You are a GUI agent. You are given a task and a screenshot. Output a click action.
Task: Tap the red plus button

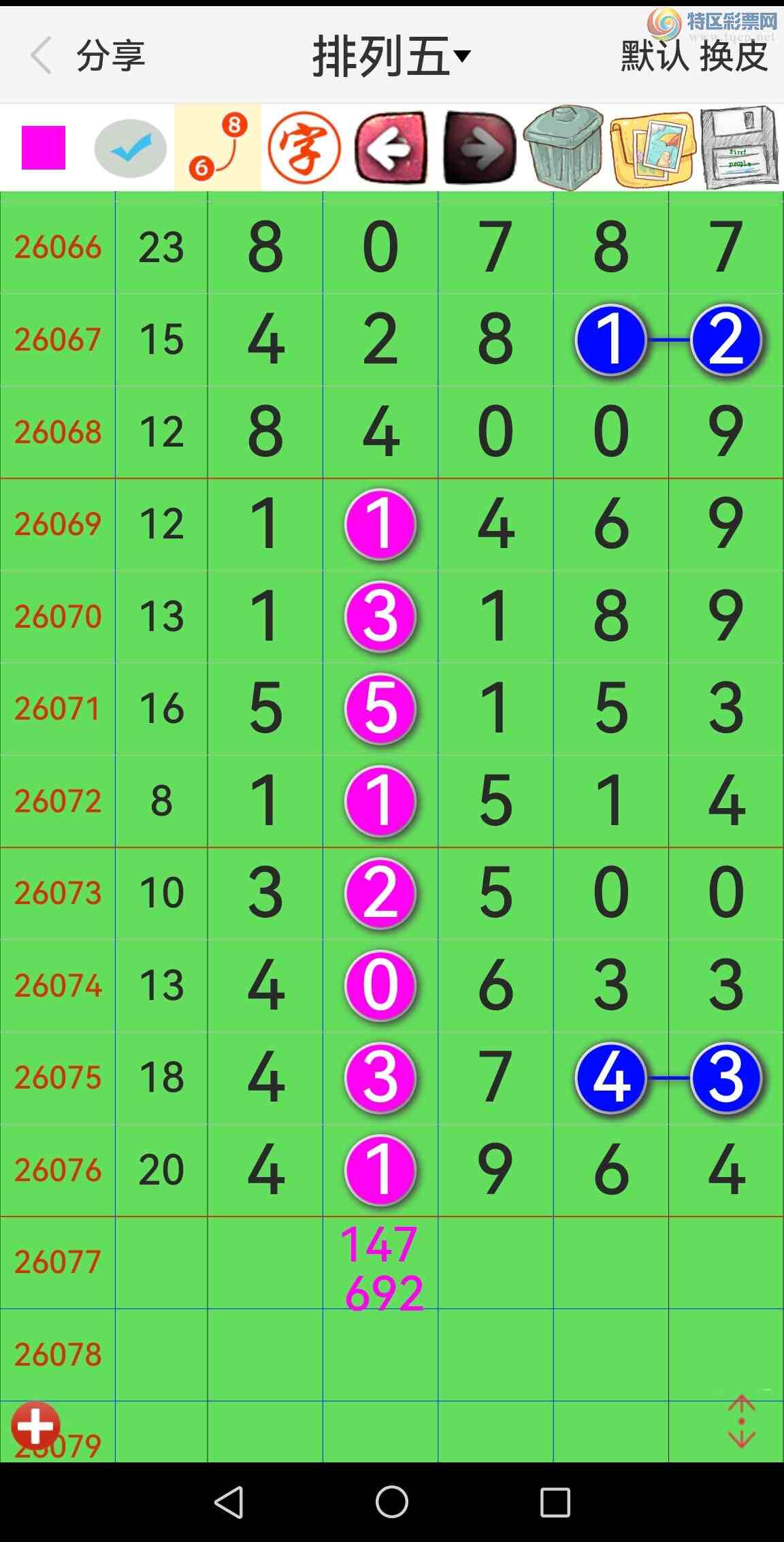coord(36,1425)
